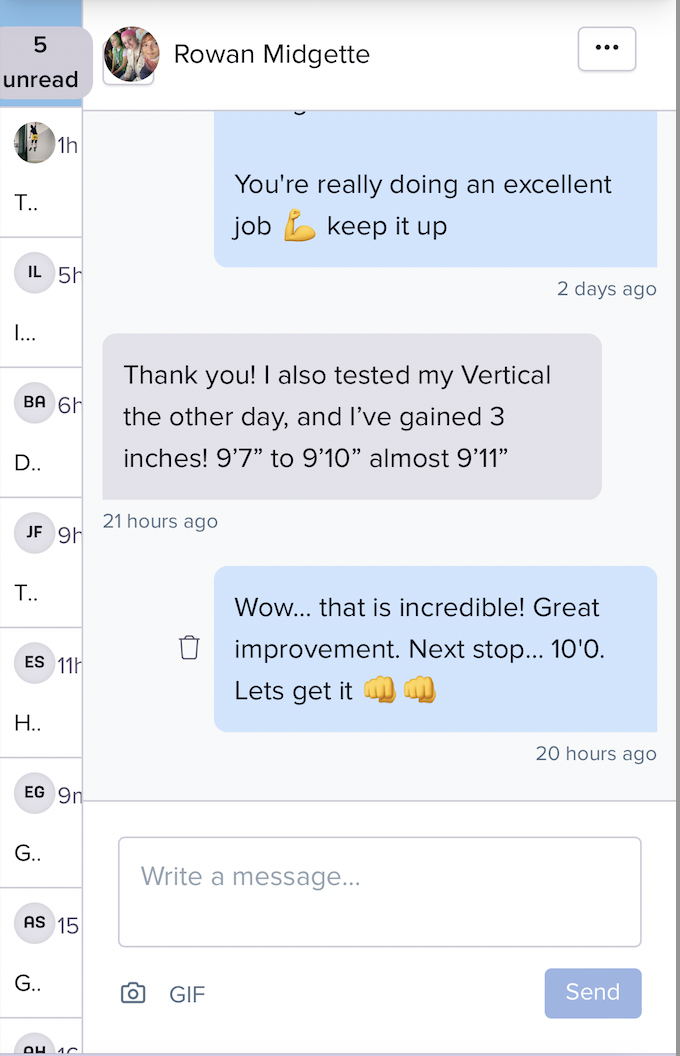The width and height of the screenshot is (680, 1056).
Task: Delete the "Wow... that is incredible" message
Action: point(189,648)
